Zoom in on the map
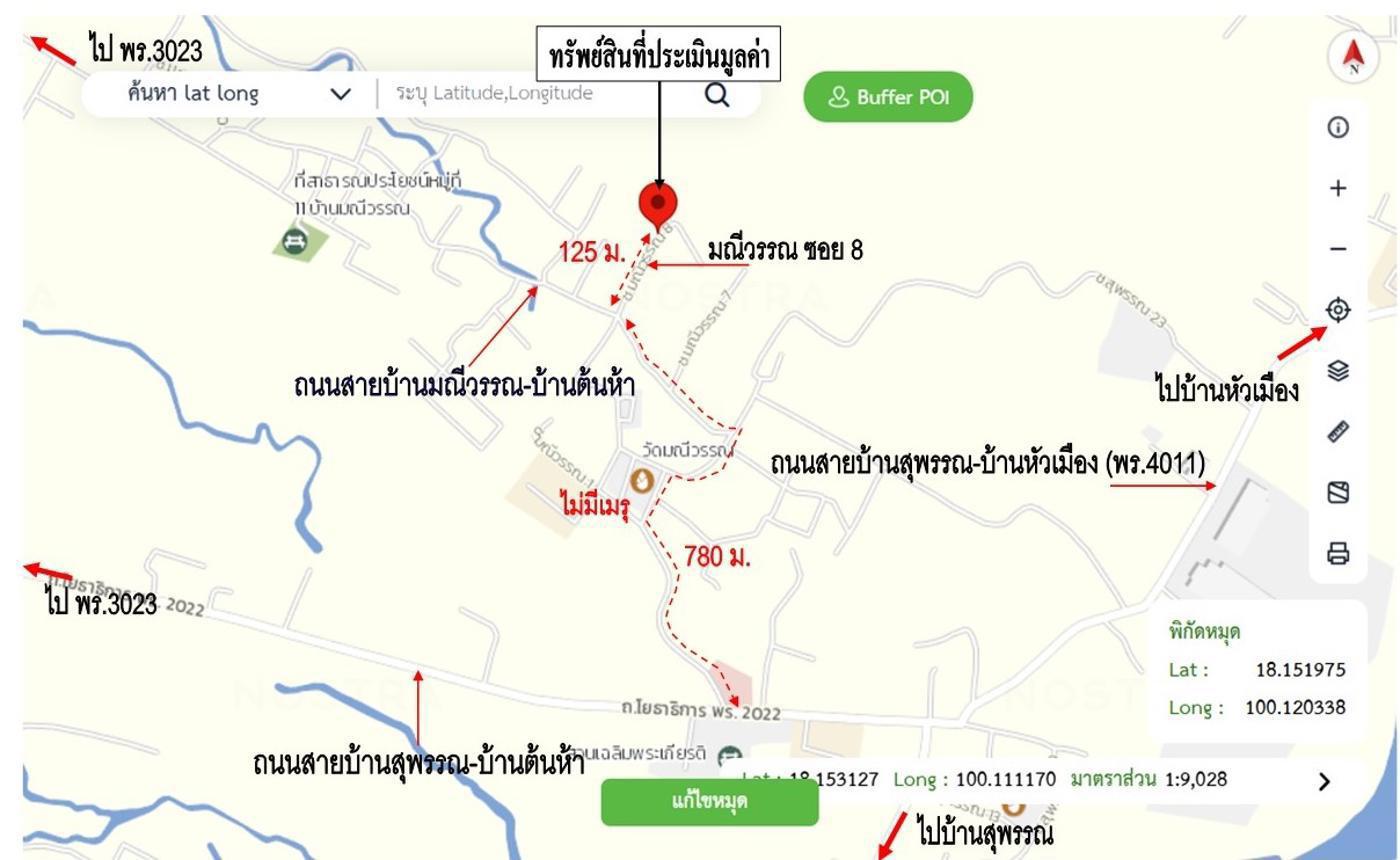The height and width of the screenshot is (860, 1400). coord(1338,188)
